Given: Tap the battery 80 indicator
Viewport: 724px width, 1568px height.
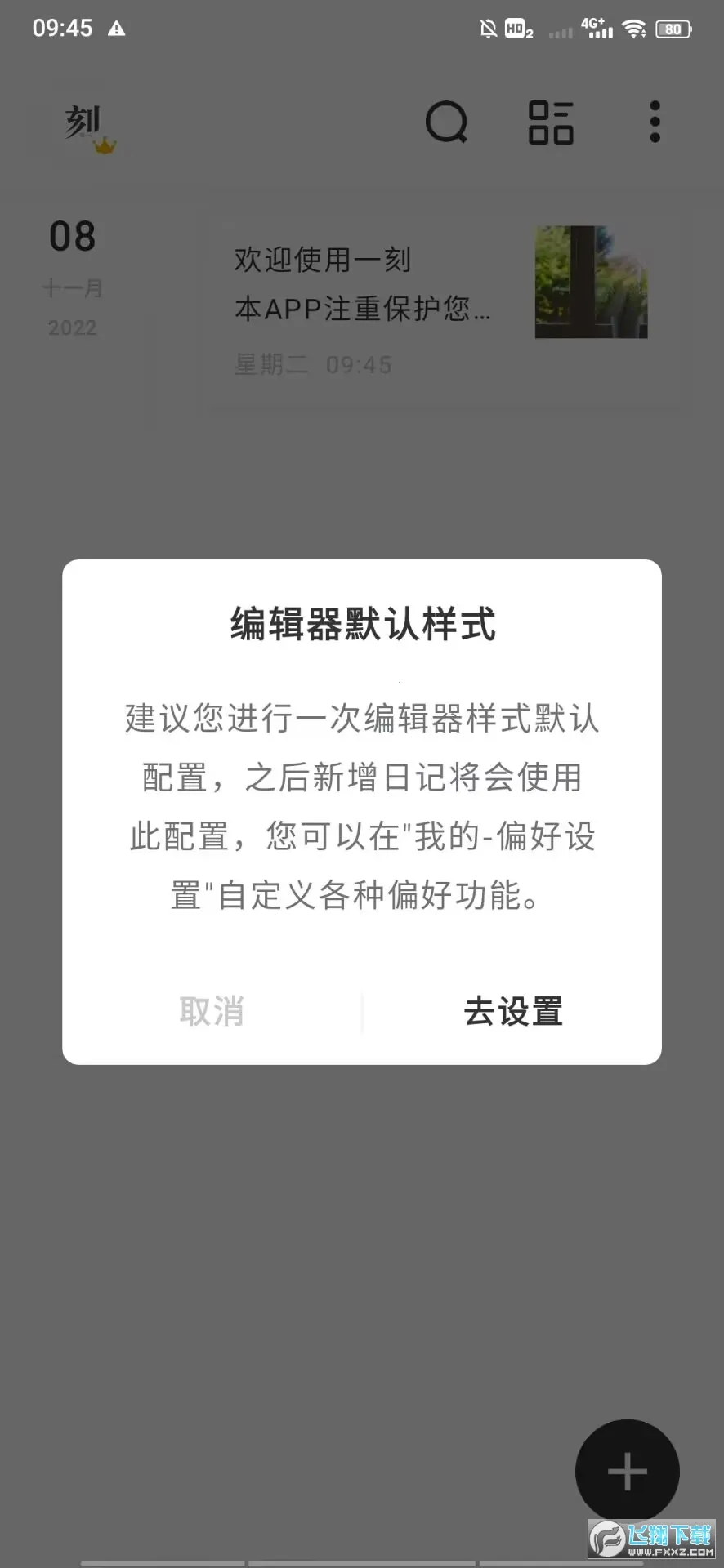Looking at the screenshot, I should (x=671, y=29).
